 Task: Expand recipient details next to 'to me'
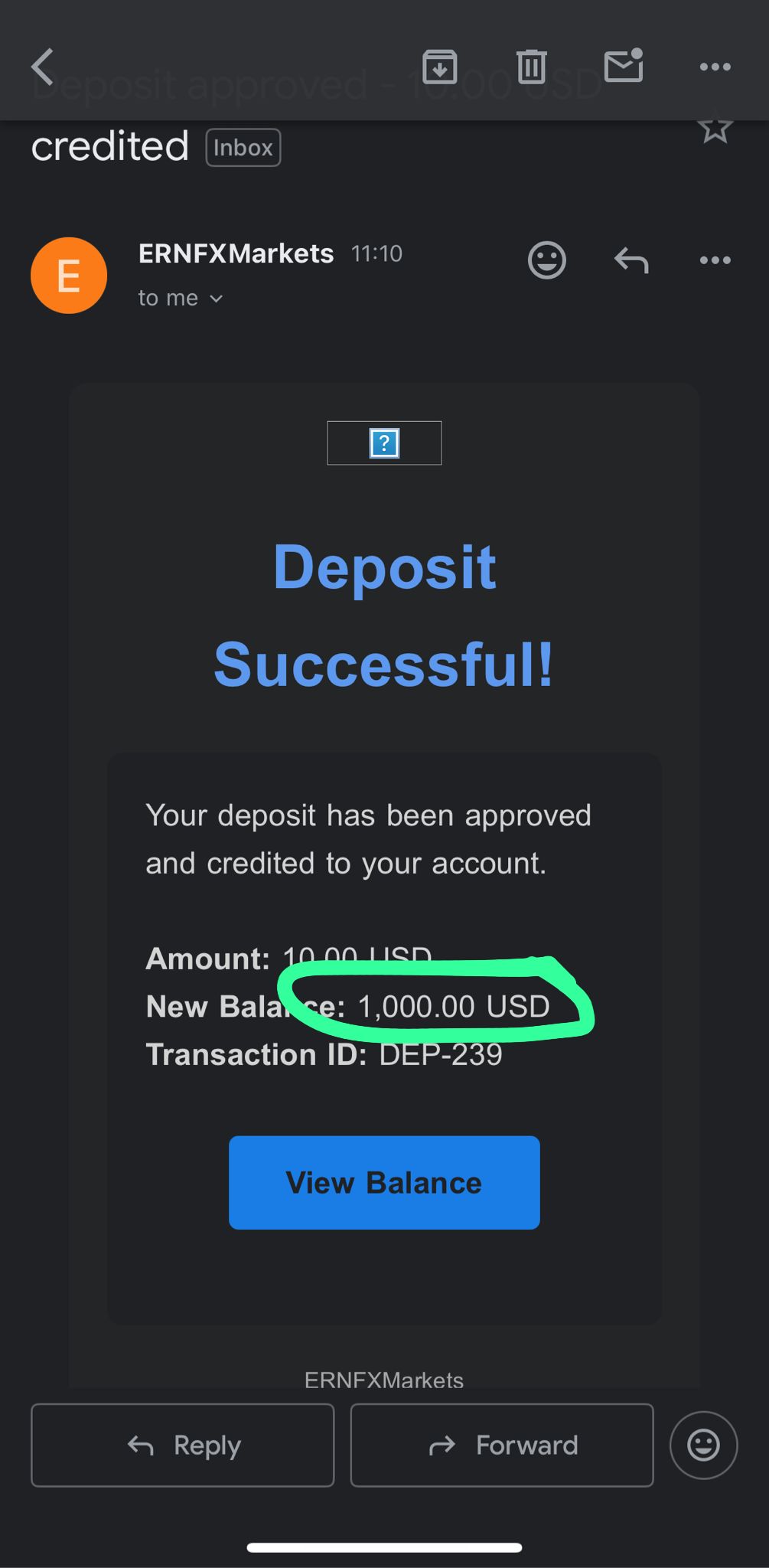[x=216, y=299]
